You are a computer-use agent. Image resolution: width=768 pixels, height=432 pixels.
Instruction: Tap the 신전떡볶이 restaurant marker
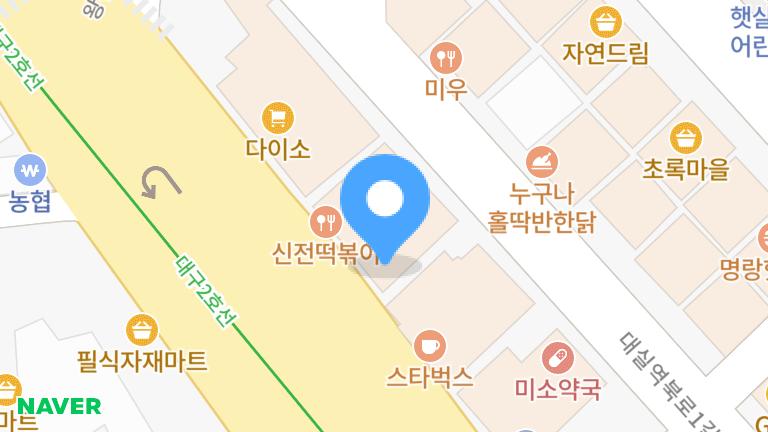(326, 221)
